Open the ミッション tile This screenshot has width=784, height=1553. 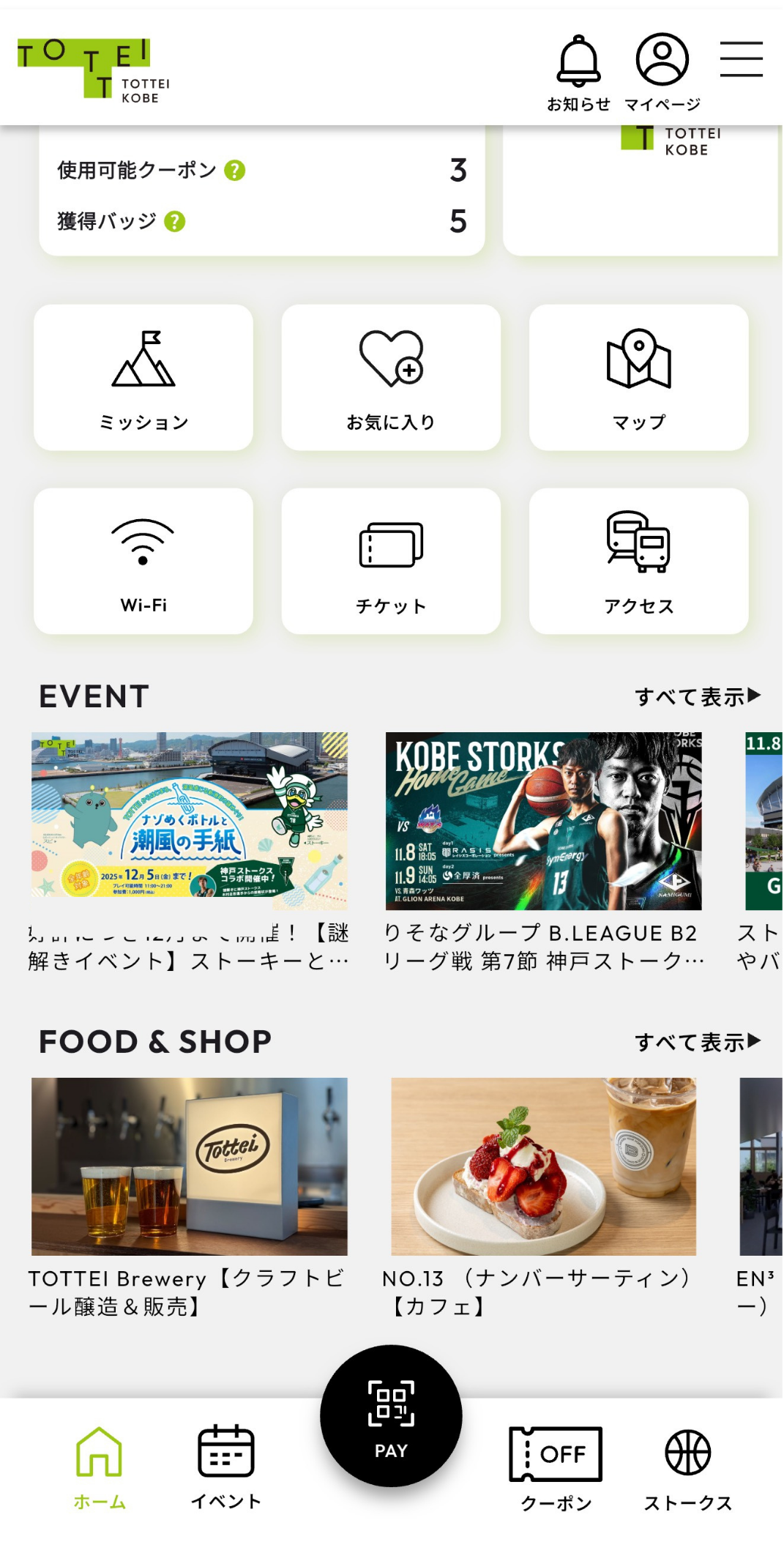(143, 377)
